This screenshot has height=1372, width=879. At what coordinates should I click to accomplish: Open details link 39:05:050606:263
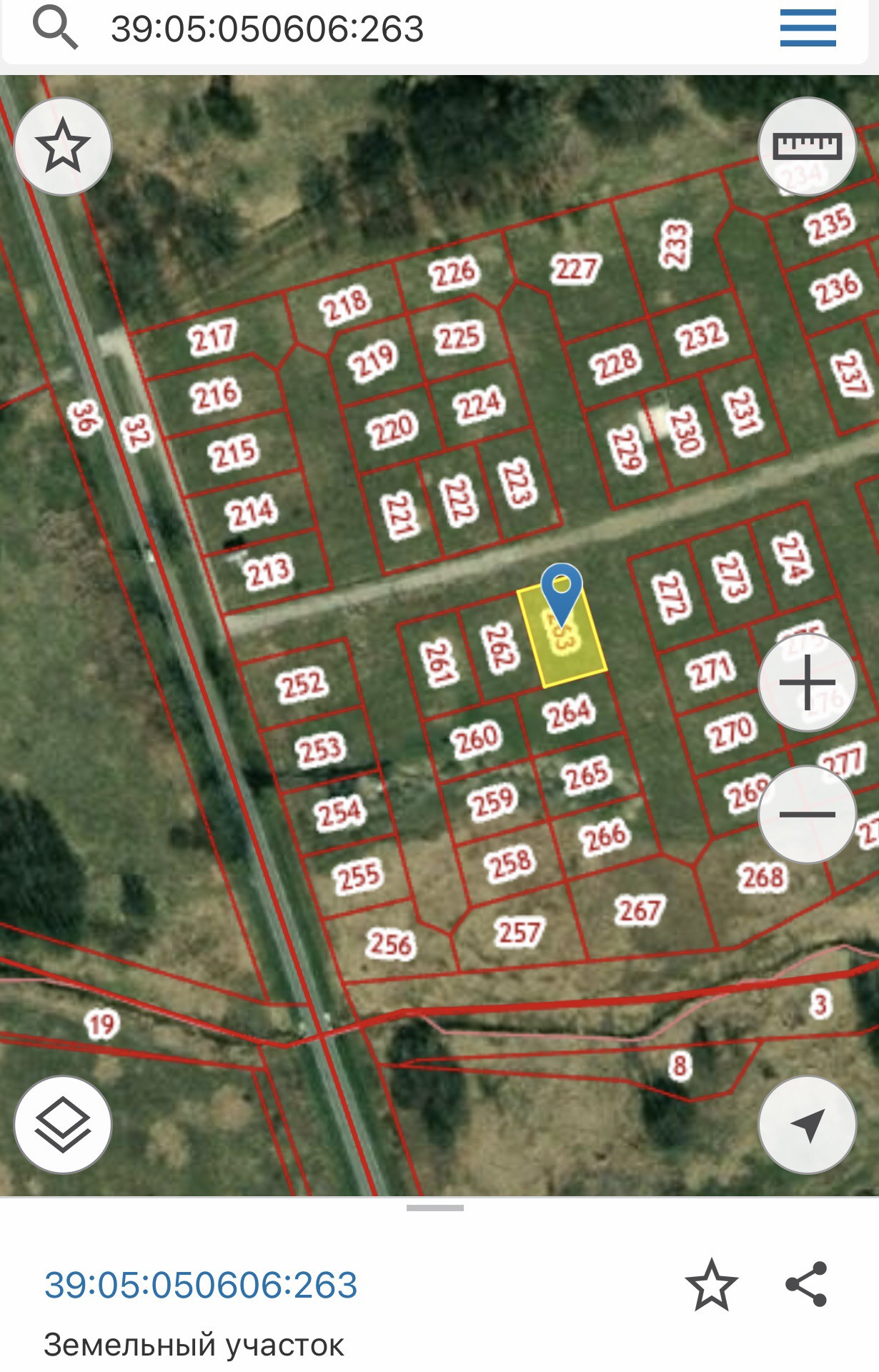[x=201, y=1285]
